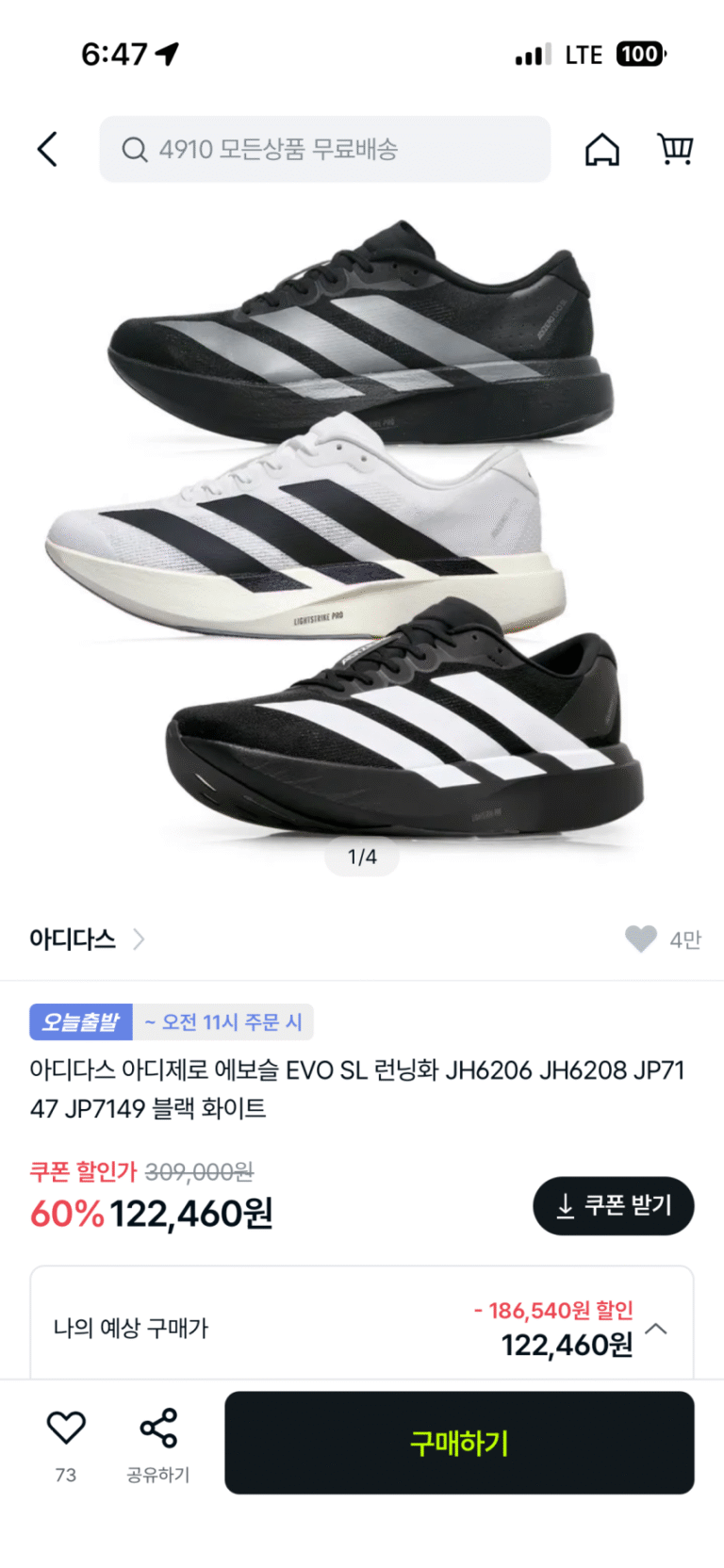Open the shopping cart
The height and width of the screenshot is (1568, 724).
coord(675,149)
